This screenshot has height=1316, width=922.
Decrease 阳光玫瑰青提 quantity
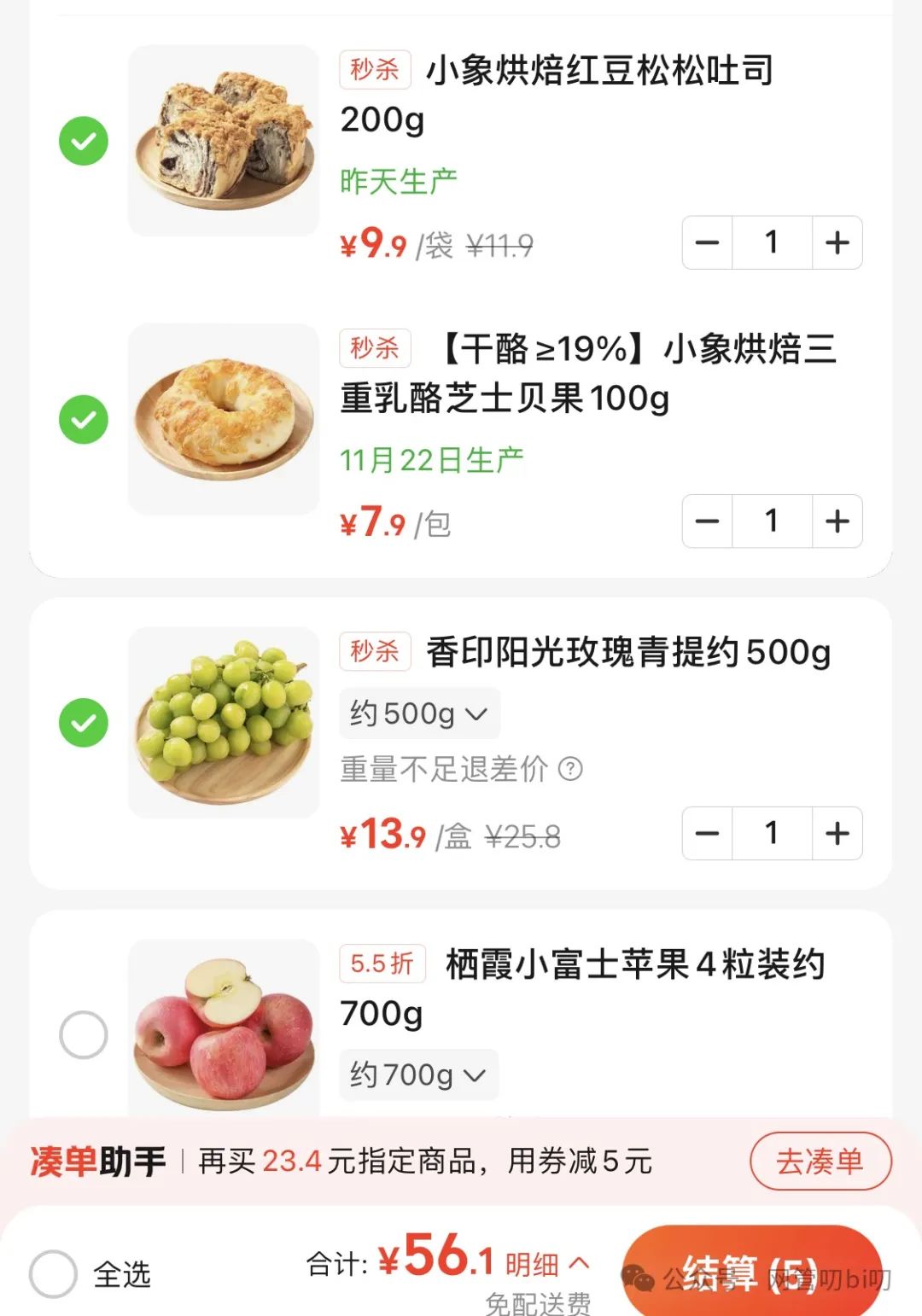click(x=708, y=833)
